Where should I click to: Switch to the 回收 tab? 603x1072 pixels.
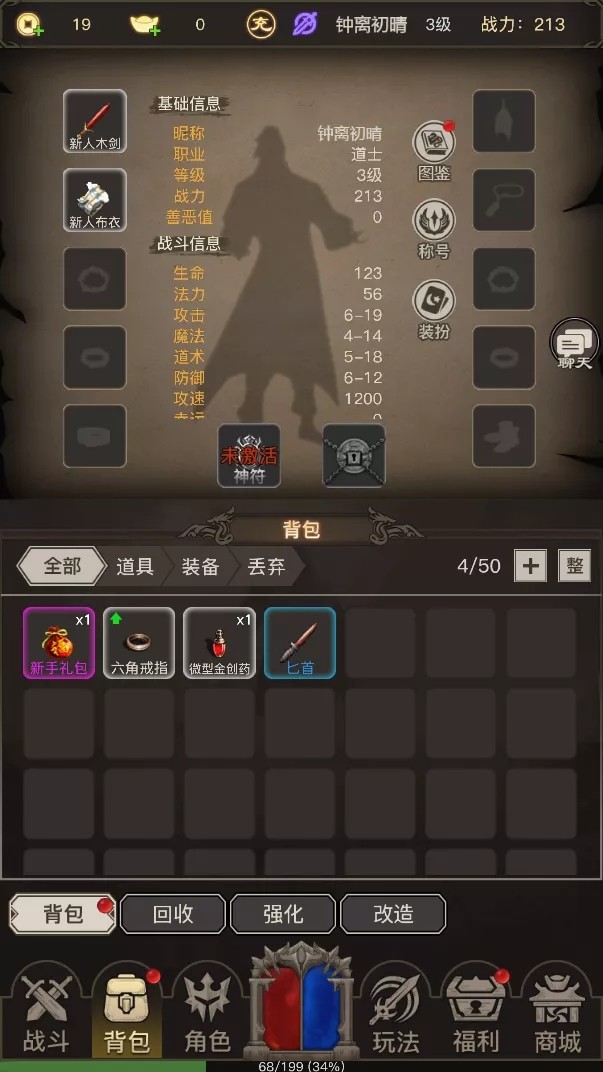click(173, 914)
